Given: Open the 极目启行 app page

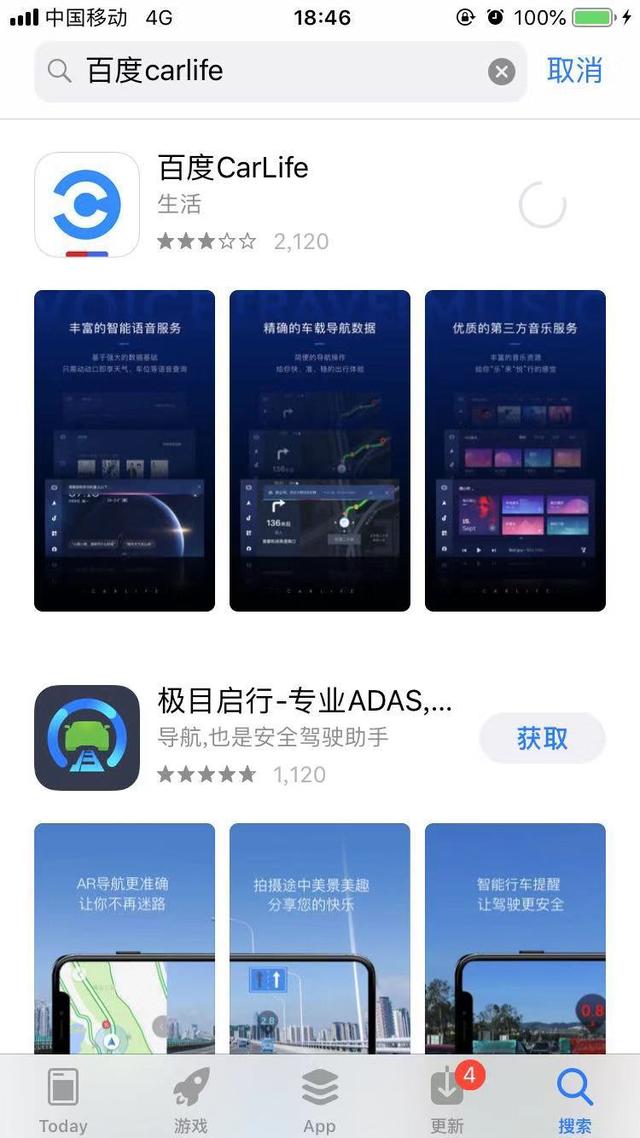Looking at the screenshot, I should tap(304, 702).
